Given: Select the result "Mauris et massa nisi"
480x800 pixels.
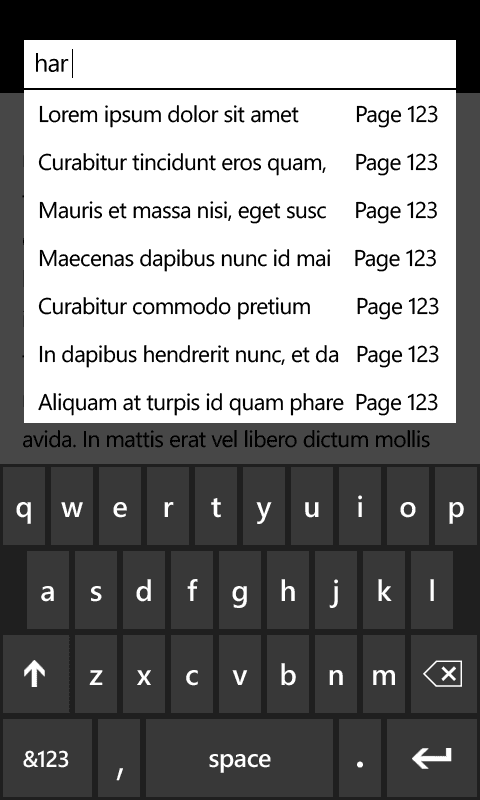Looking at the screenshot, I should click(x=240, y=210).
